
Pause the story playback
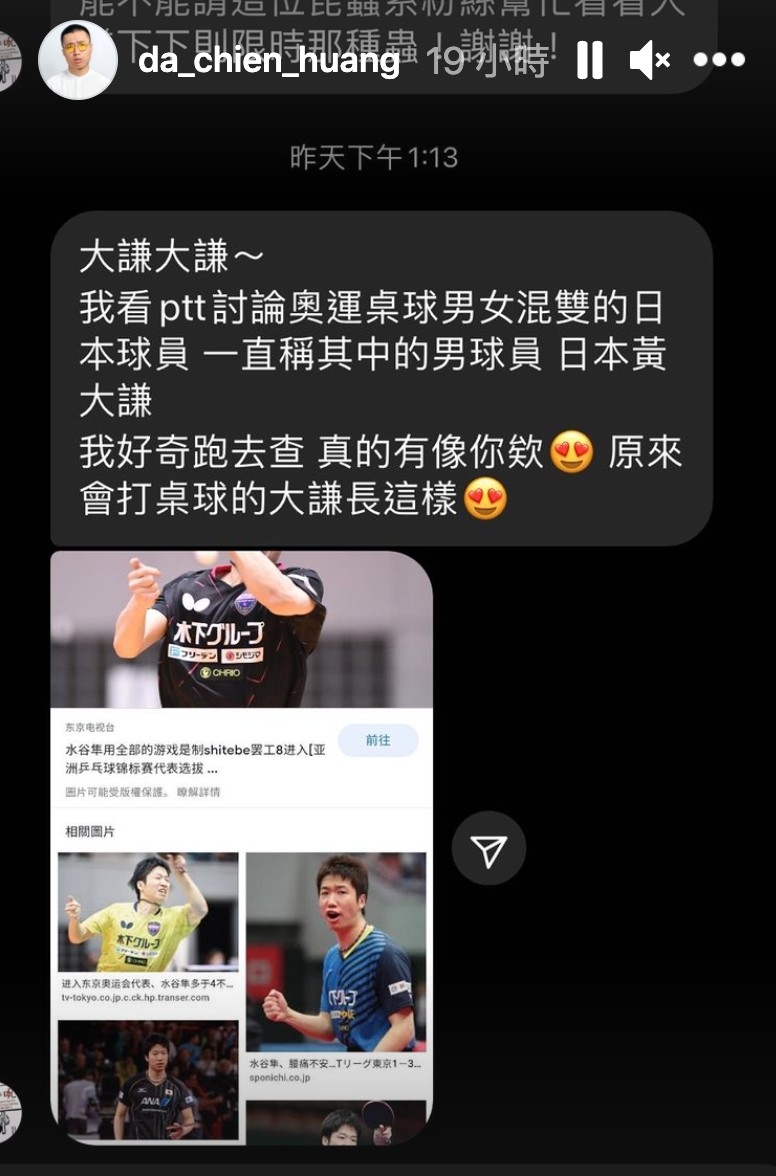(x=590, y=60)
